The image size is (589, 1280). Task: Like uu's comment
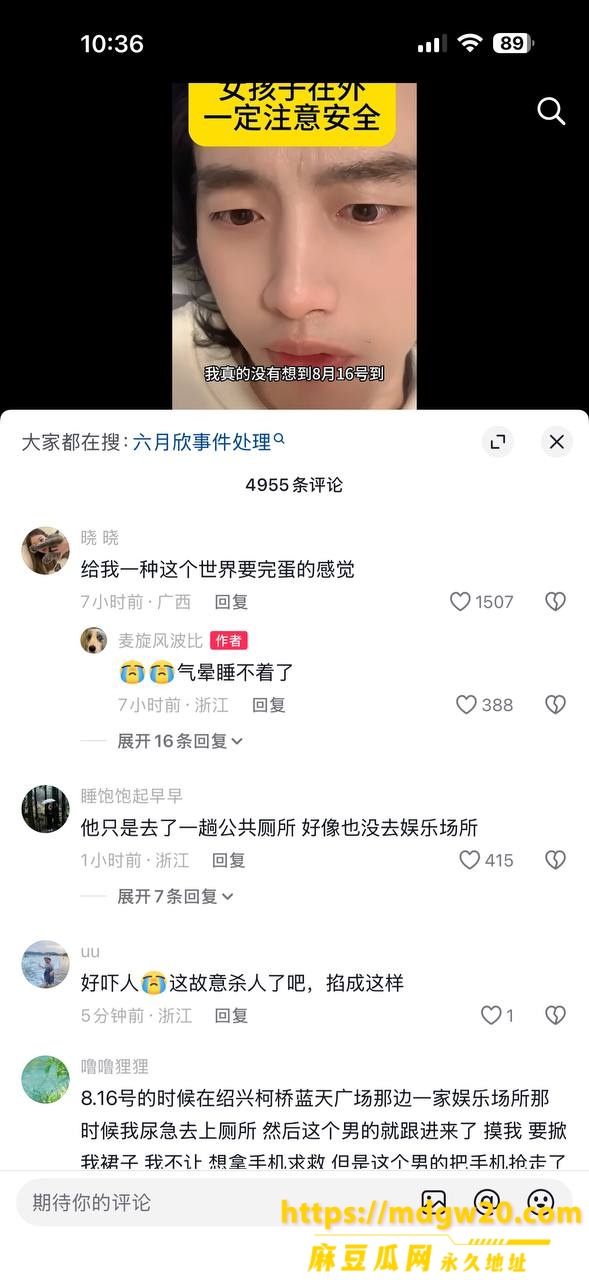tap(497, 1015)
